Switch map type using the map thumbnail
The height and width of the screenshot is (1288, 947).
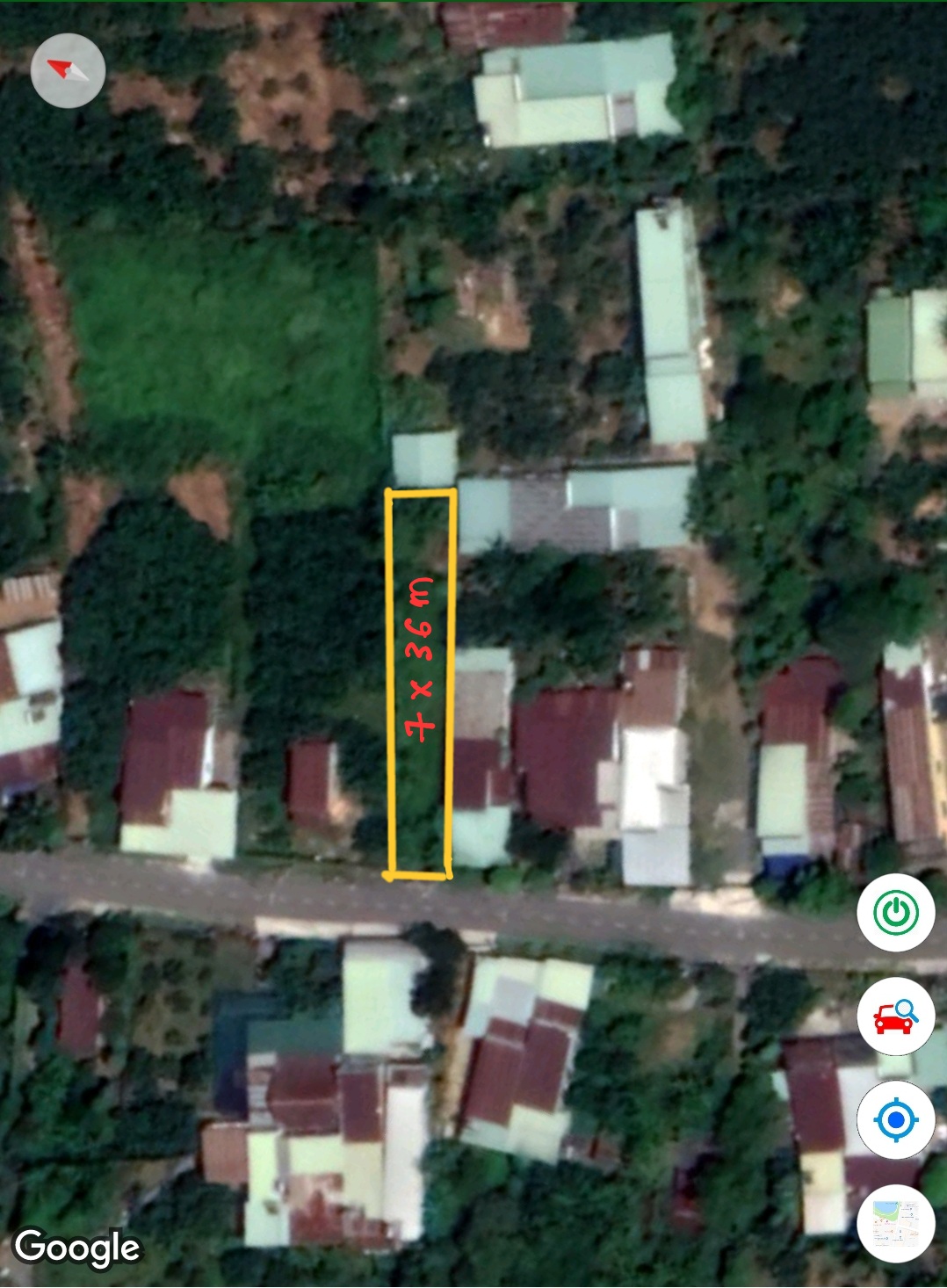point(895,1225)
